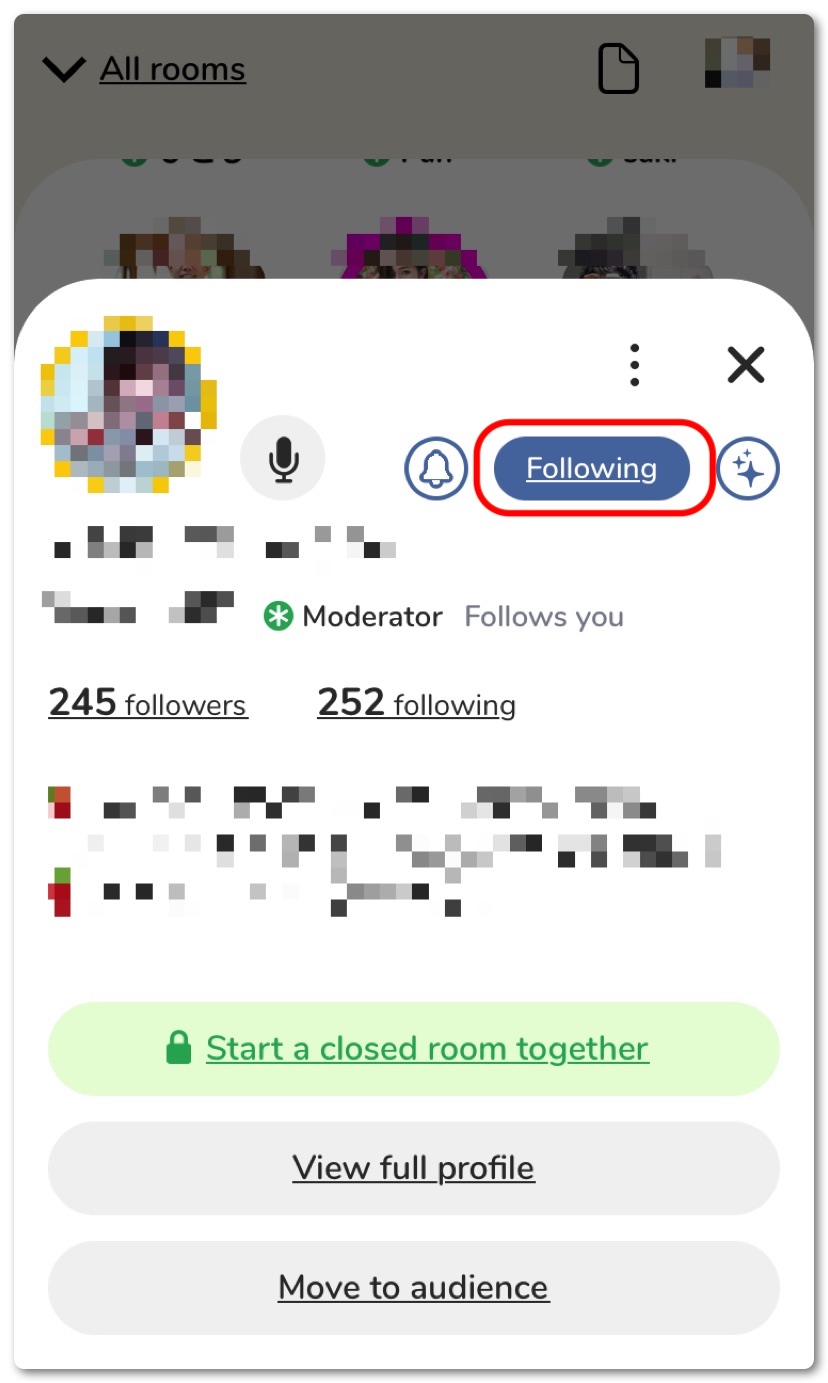Viewport: 828px width, 1383px height.
Task: Open the user's profile picture
Action: point(128,405)
